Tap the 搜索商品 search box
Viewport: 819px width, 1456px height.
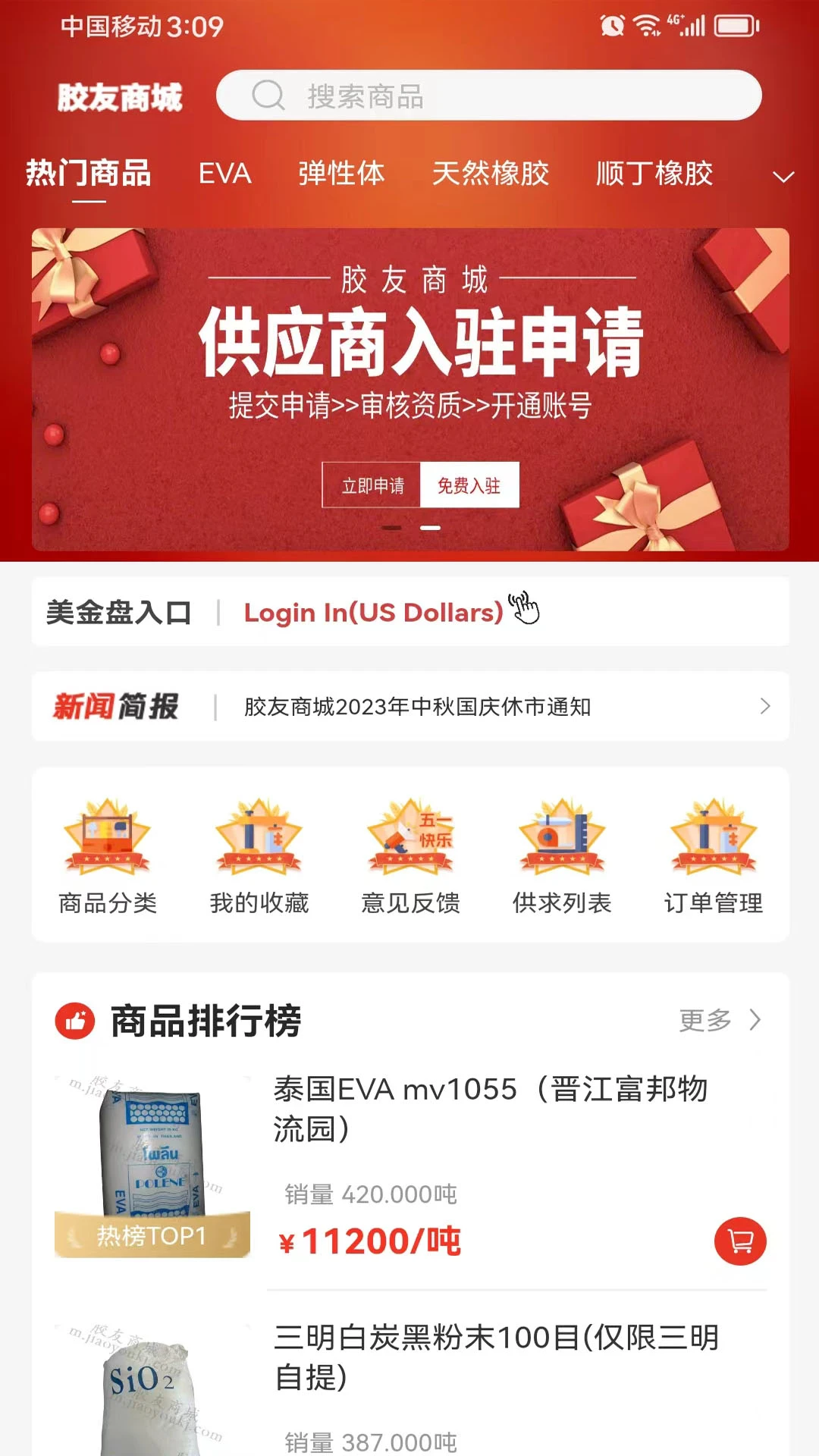[488, 96]
